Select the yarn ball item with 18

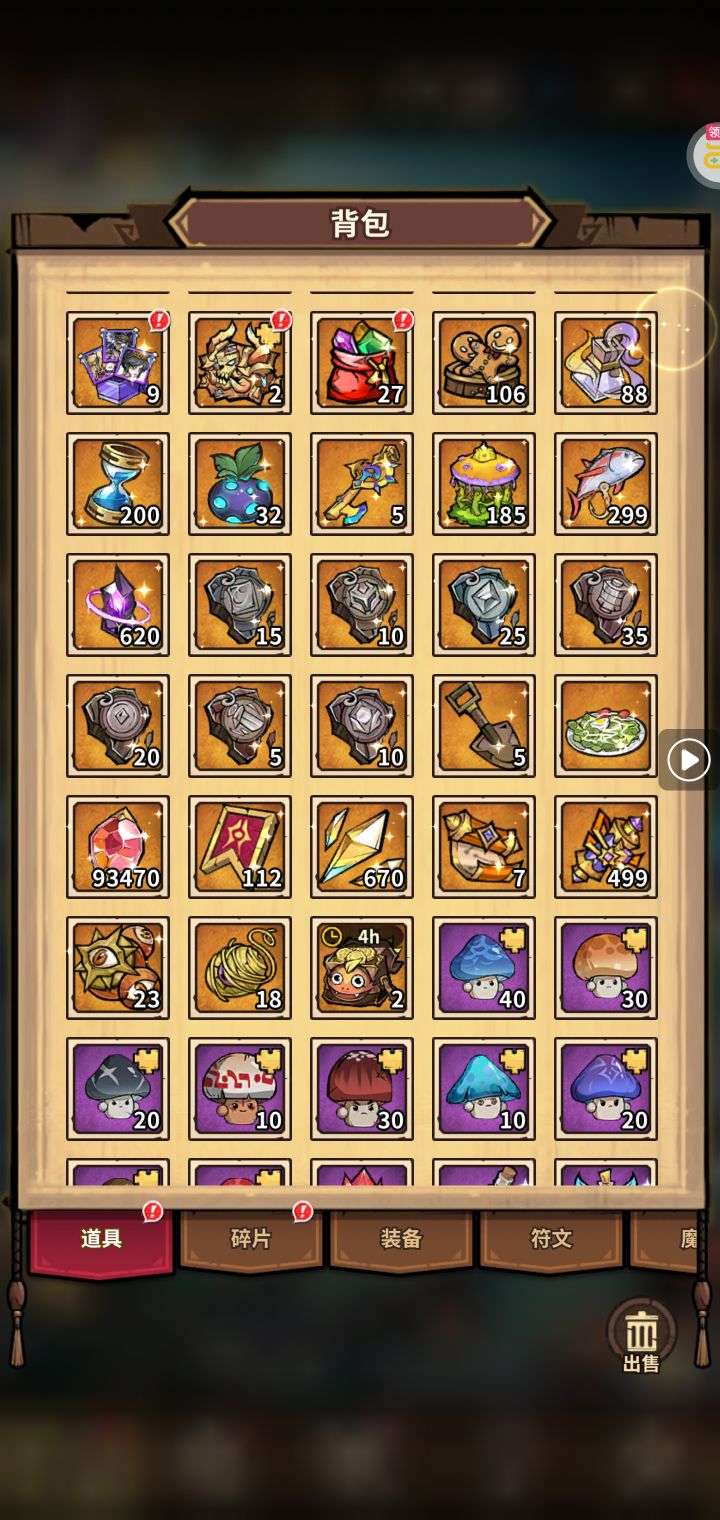point(240,967)
